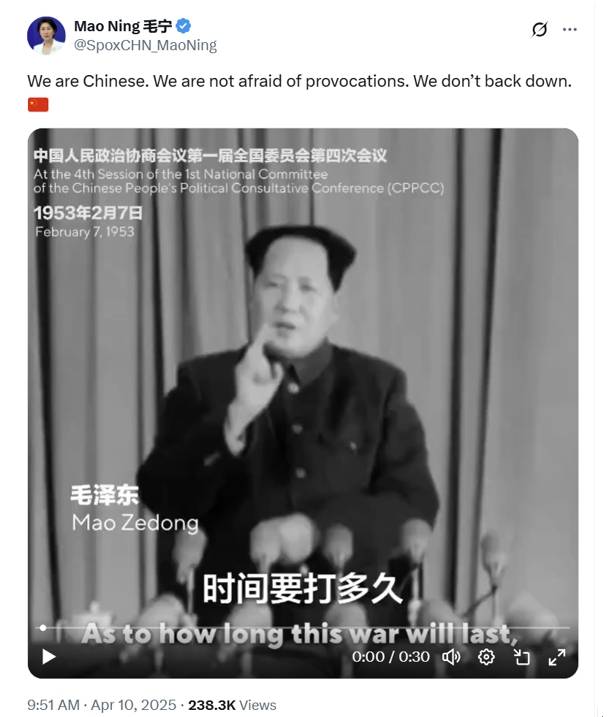The image size is (615, 717).
Task: Expand the video to fullscreen
Action: [557, 657]
